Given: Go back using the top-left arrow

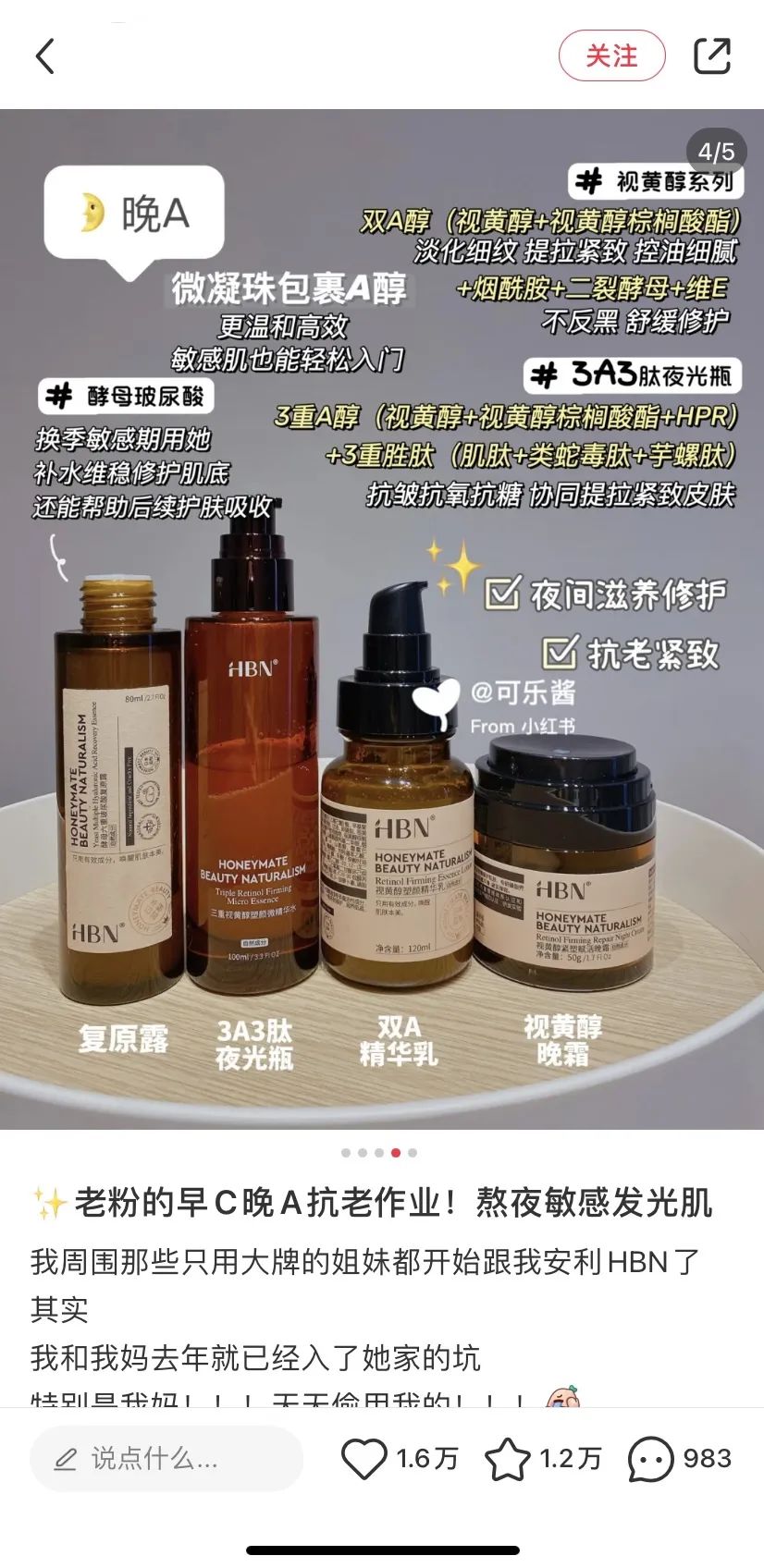Looking at the screenshot, I should (x=45, y=56).
